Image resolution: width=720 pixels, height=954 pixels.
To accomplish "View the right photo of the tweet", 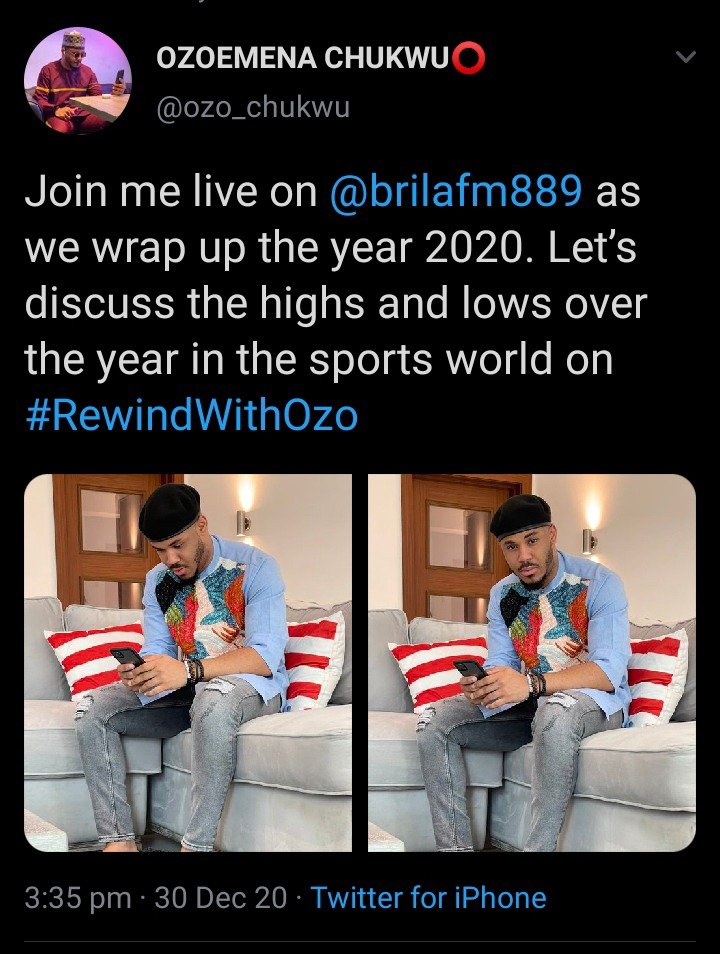I will click(532, 663).
